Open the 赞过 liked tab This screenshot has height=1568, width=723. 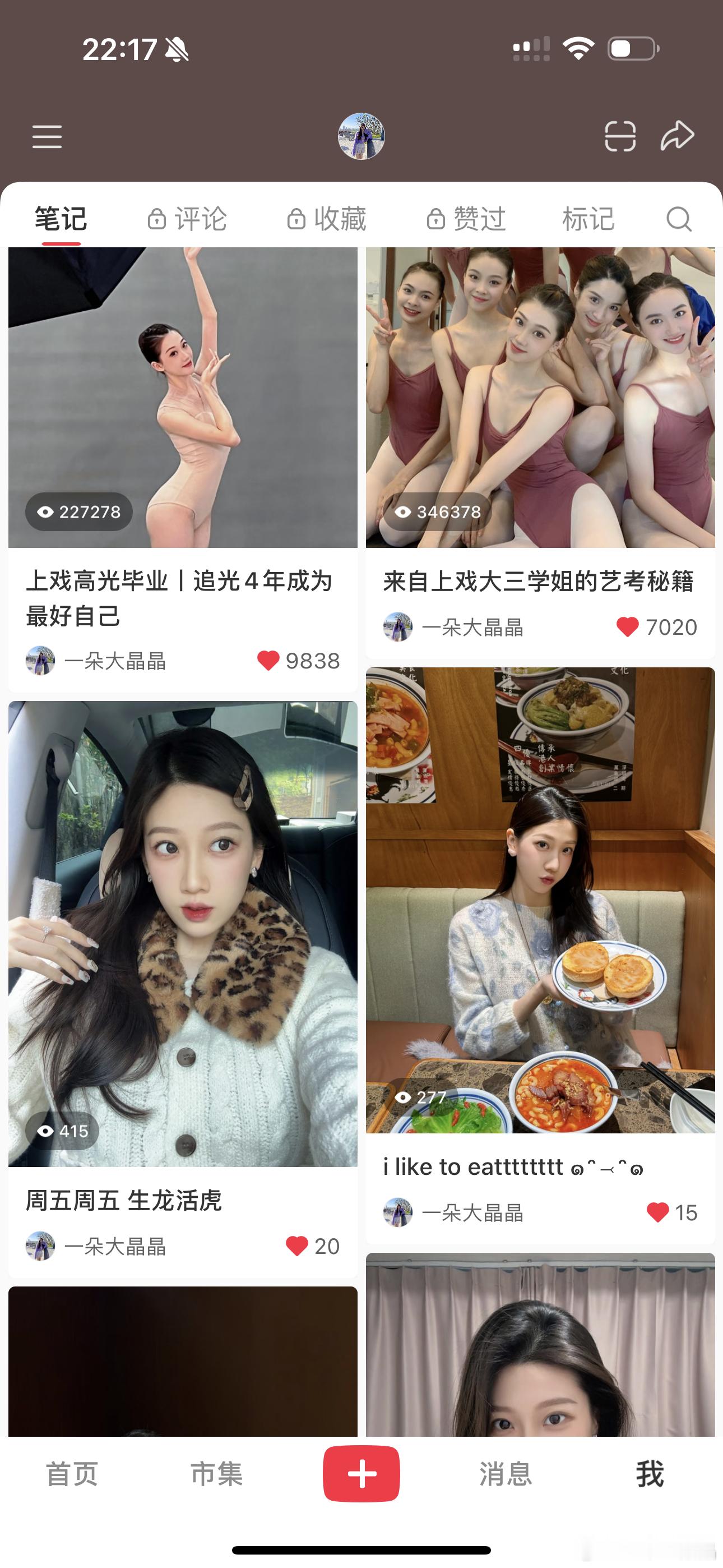(478, 219)
